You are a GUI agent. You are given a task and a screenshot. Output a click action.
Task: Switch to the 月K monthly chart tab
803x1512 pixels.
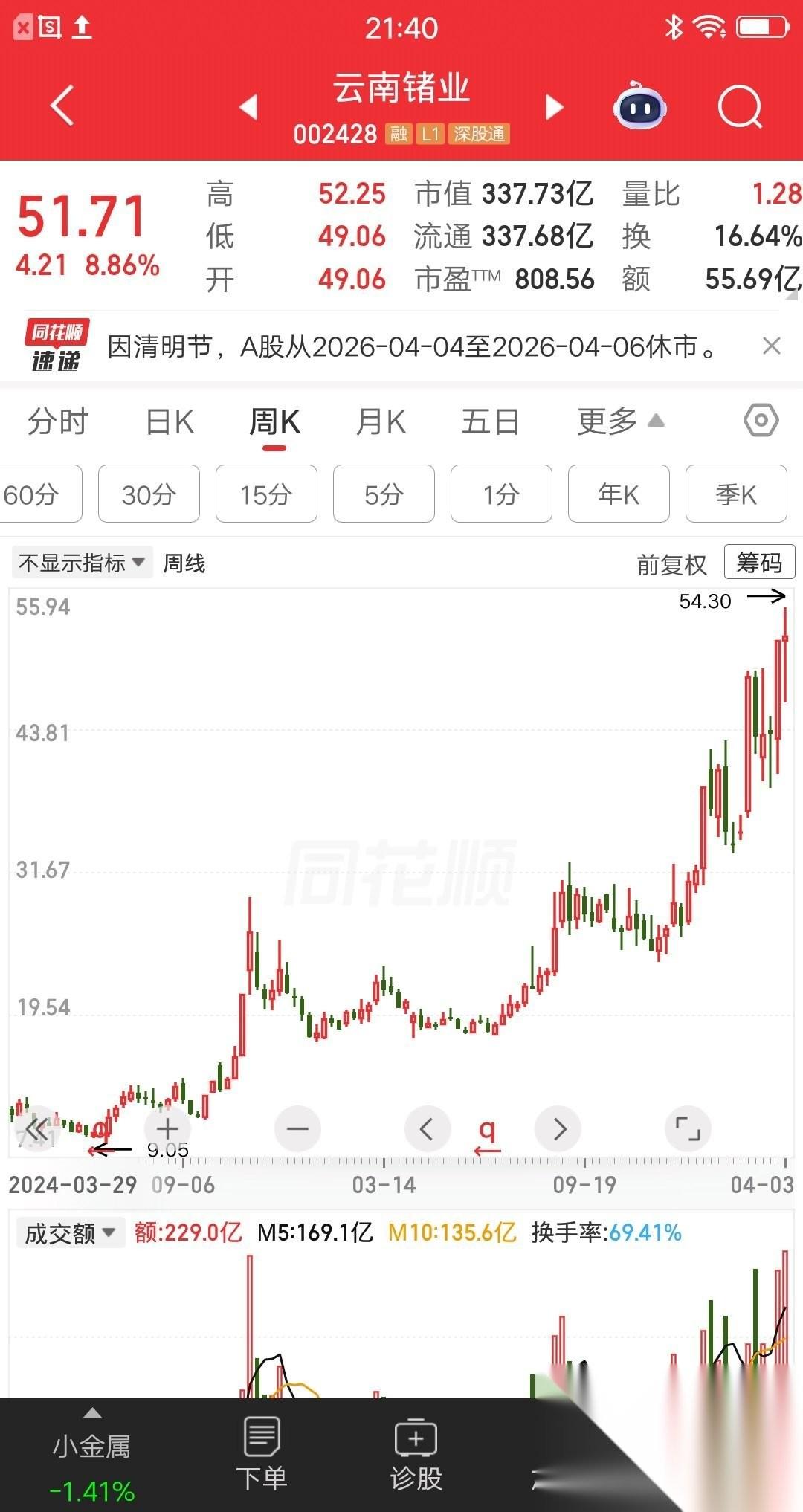(x=381, y=421)
